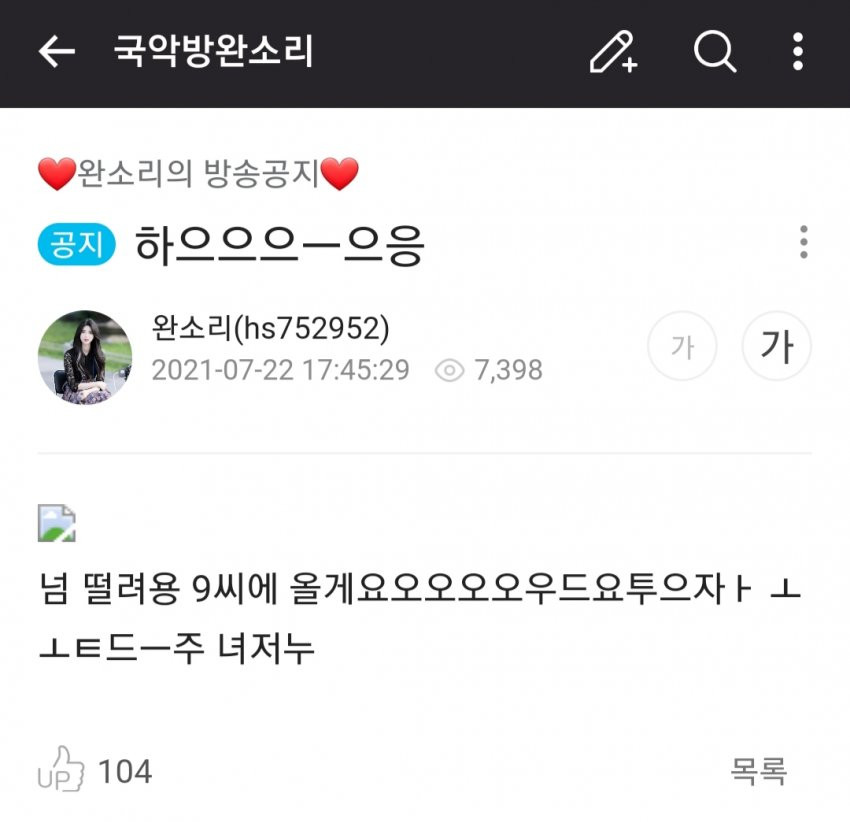Open 완소리's profile picture
Viewport: 850px width, 822px height.
pos(85,357)
